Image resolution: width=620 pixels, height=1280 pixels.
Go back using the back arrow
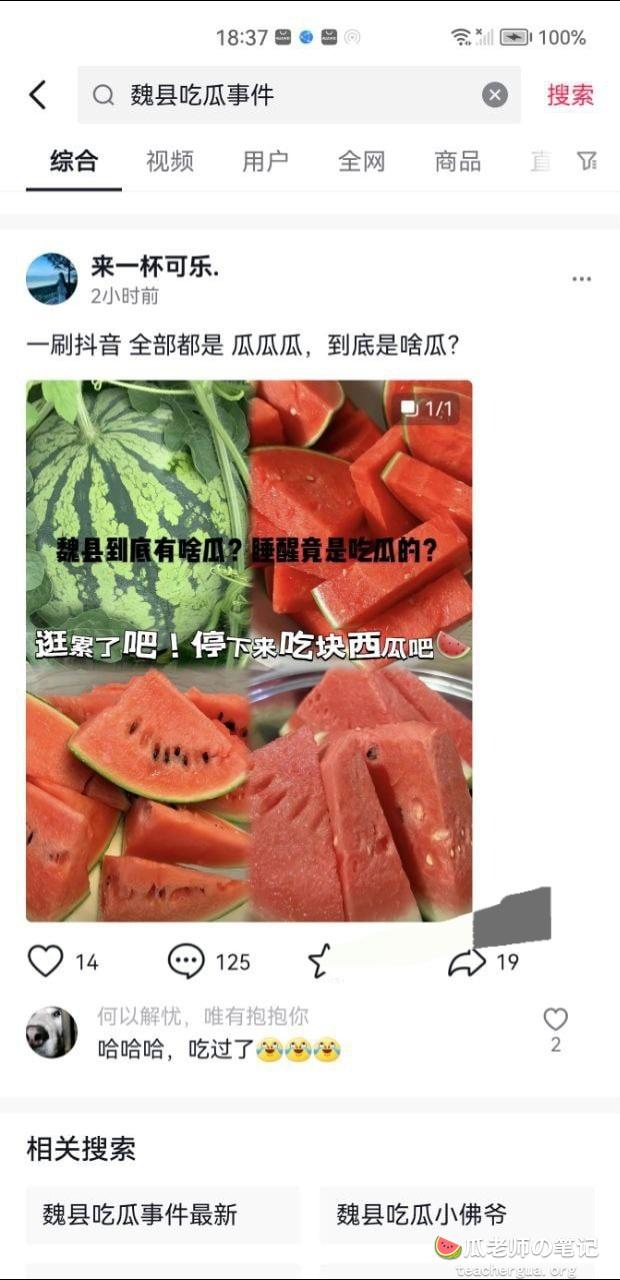38,96
